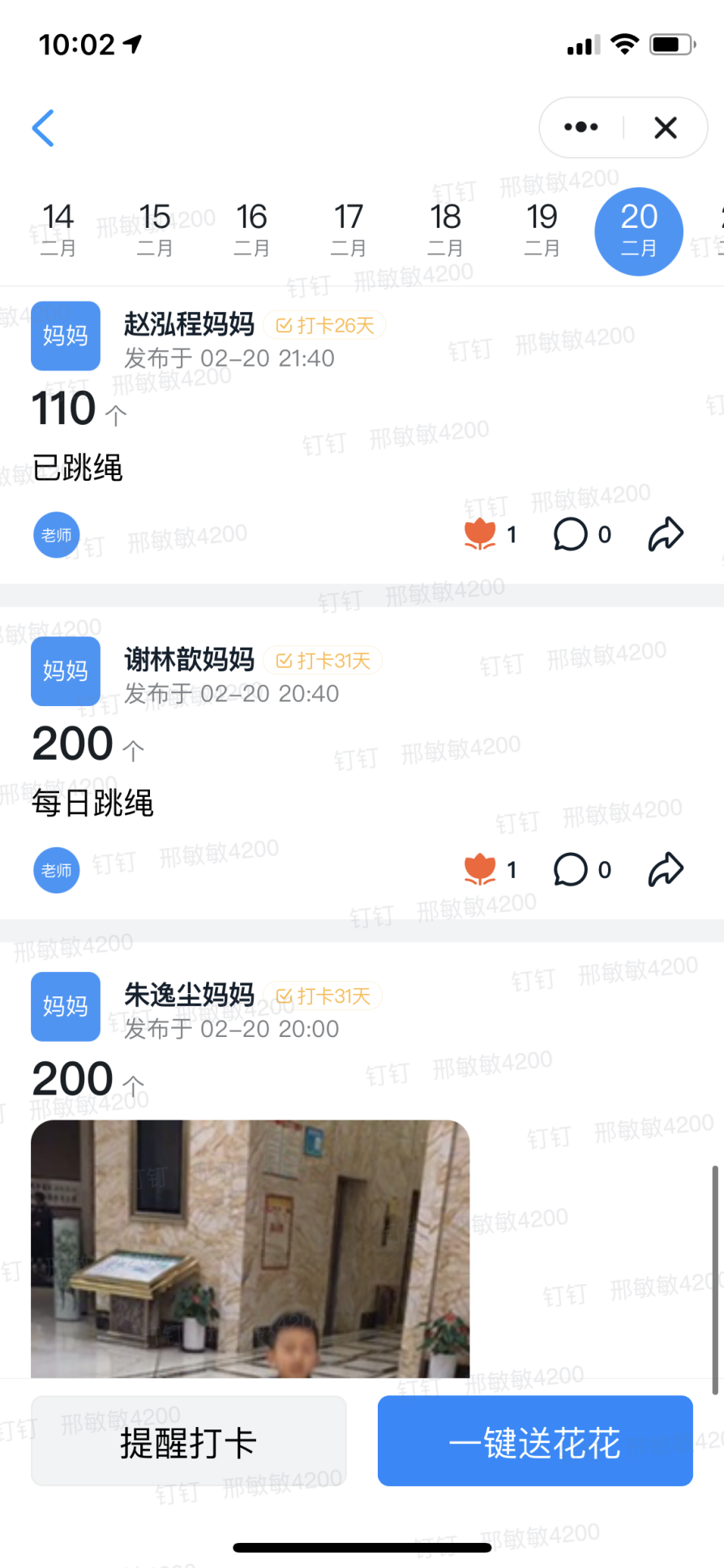Select date 14 二月
The width and height of the screenshot is (724, 1568).
tap(58, 229)
